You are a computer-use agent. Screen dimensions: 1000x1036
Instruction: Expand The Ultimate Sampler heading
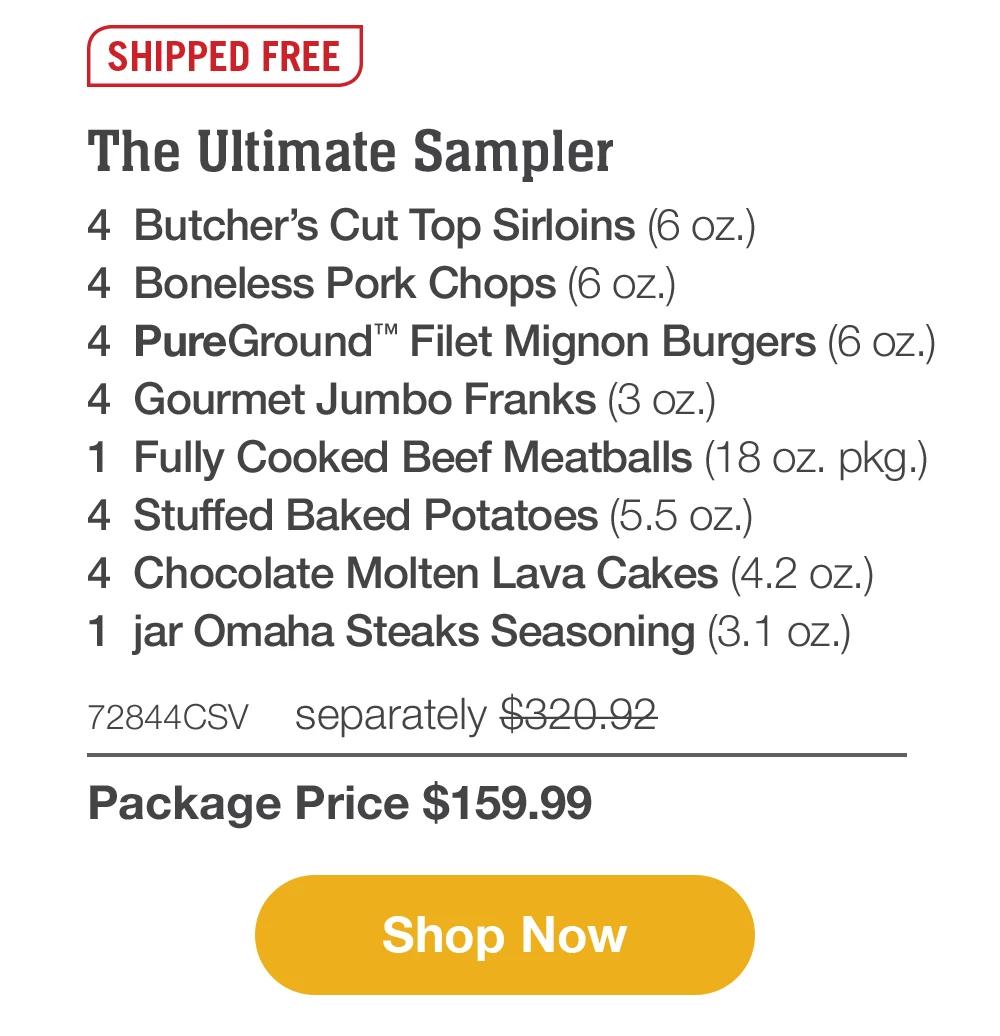(352, 152)
